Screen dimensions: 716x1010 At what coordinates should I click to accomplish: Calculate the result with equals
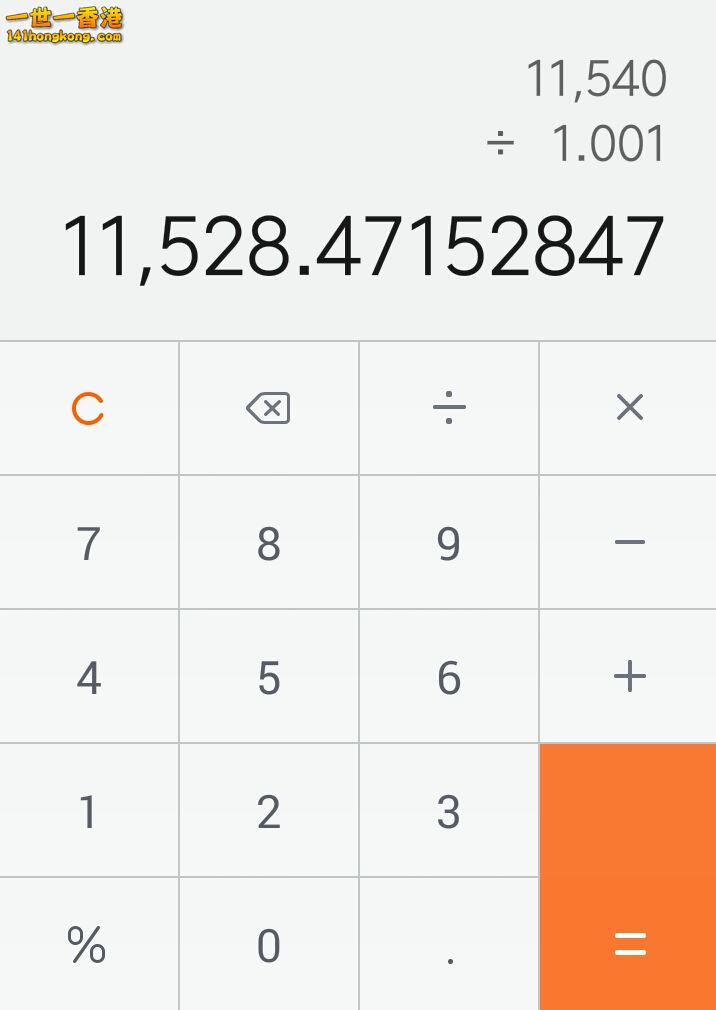[x=629, y=878]
